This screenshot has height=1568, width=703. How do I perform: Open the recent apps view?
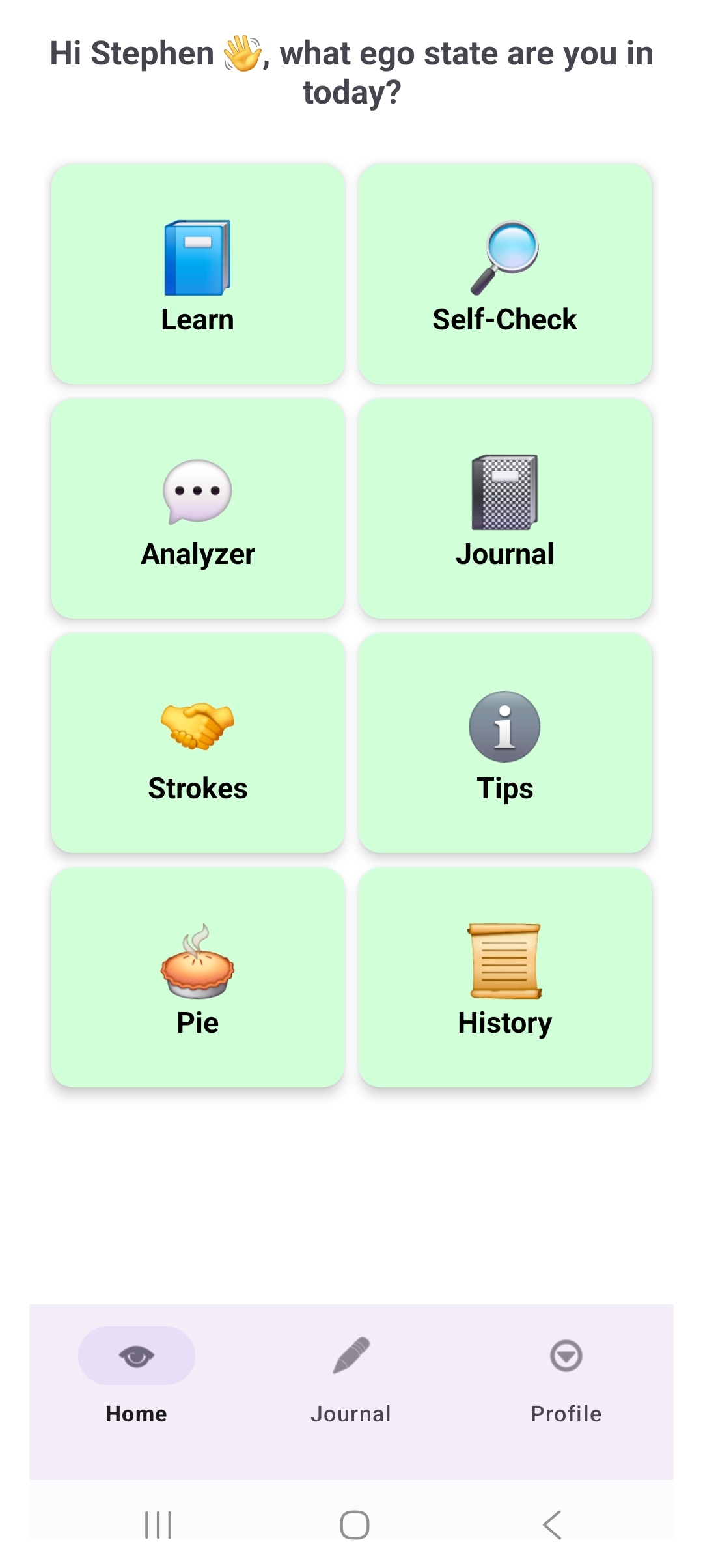[x=158, y=1525]
